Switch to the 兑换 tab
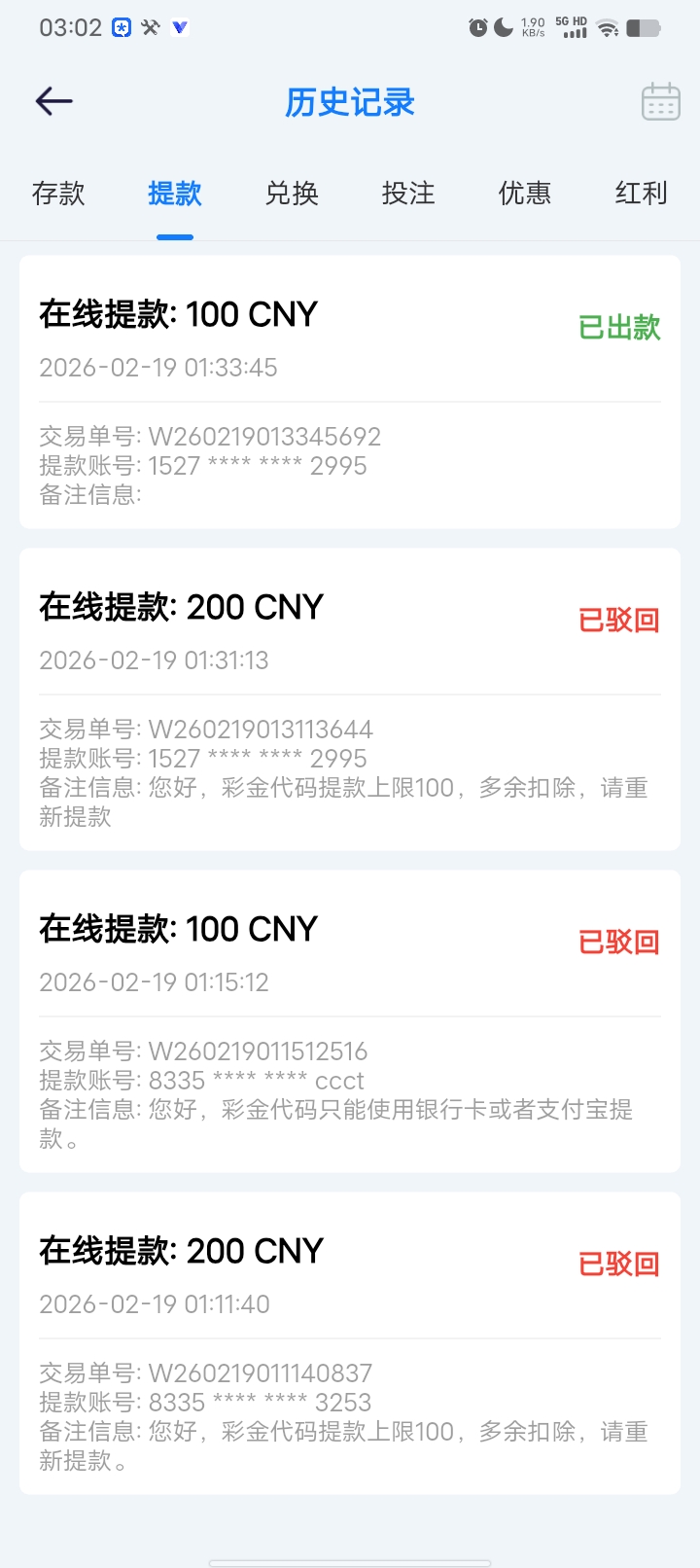The image size is (700, 1568). tap(292, 194)
